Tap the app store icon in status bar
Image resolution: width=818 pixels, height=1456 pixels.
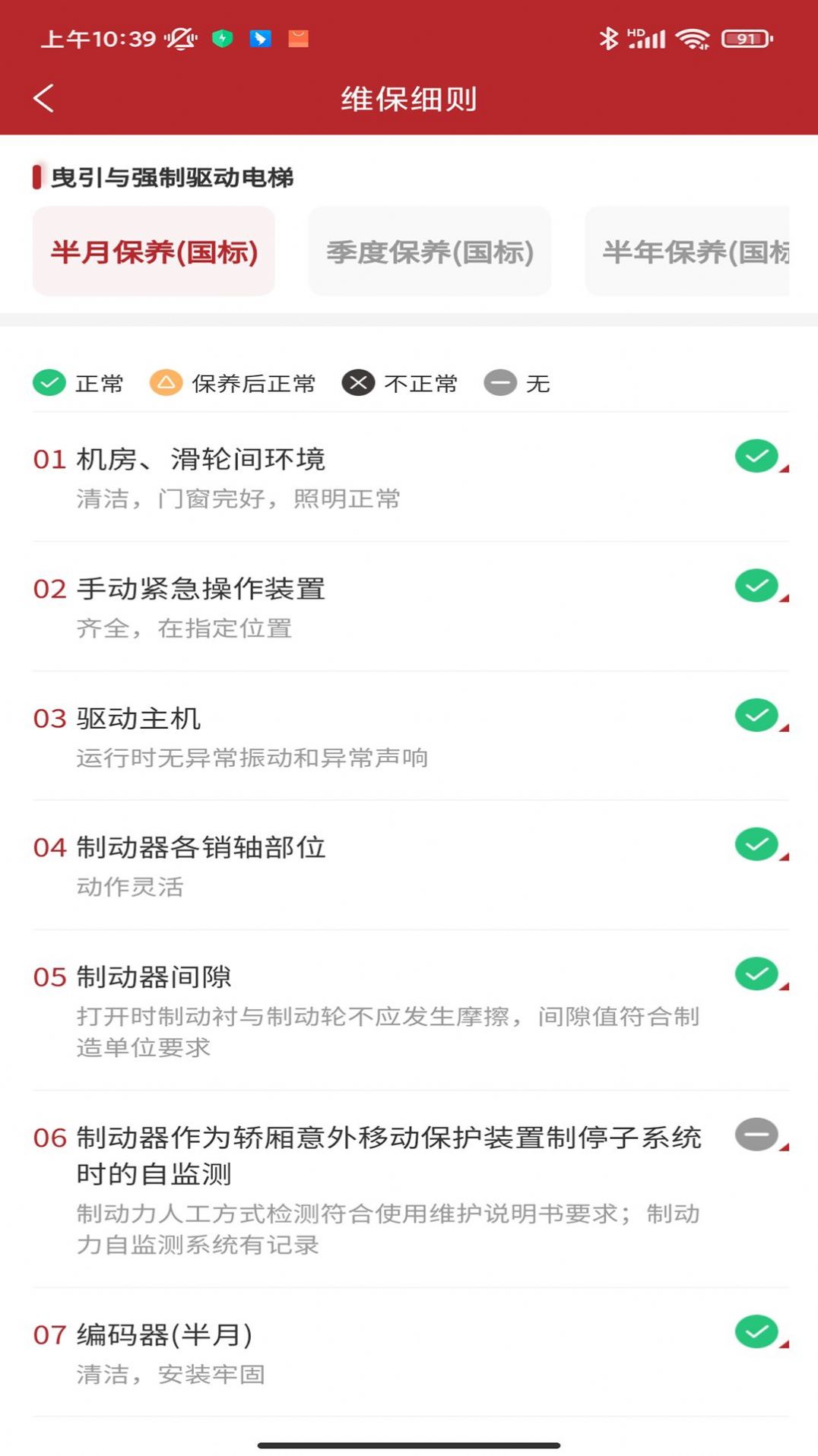(x=298, y=39)
